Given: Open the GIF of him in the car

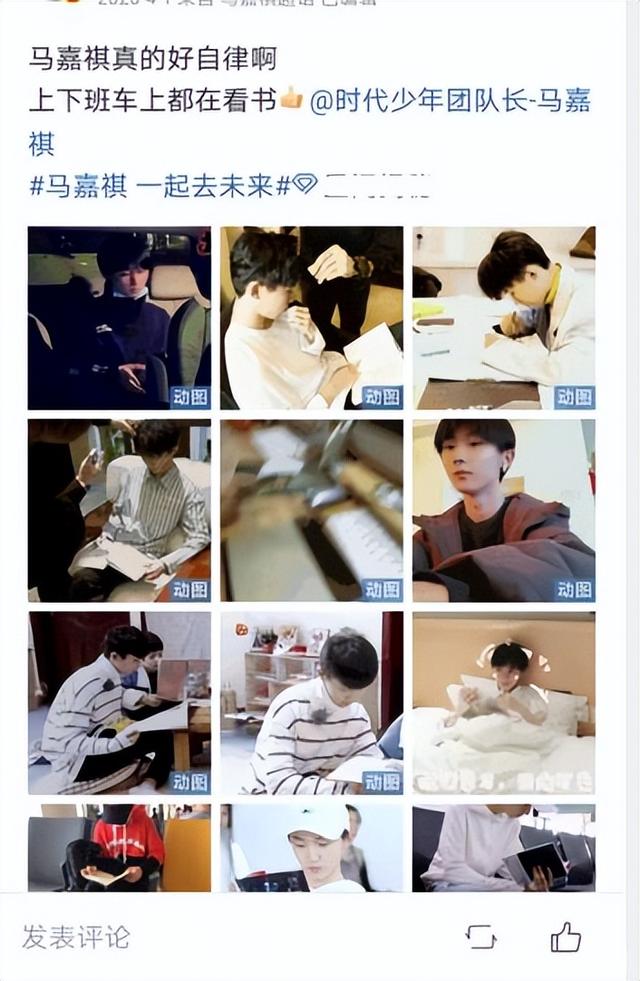Looking at the screenshot, I should pyautogui.click(x=119, y=318).
